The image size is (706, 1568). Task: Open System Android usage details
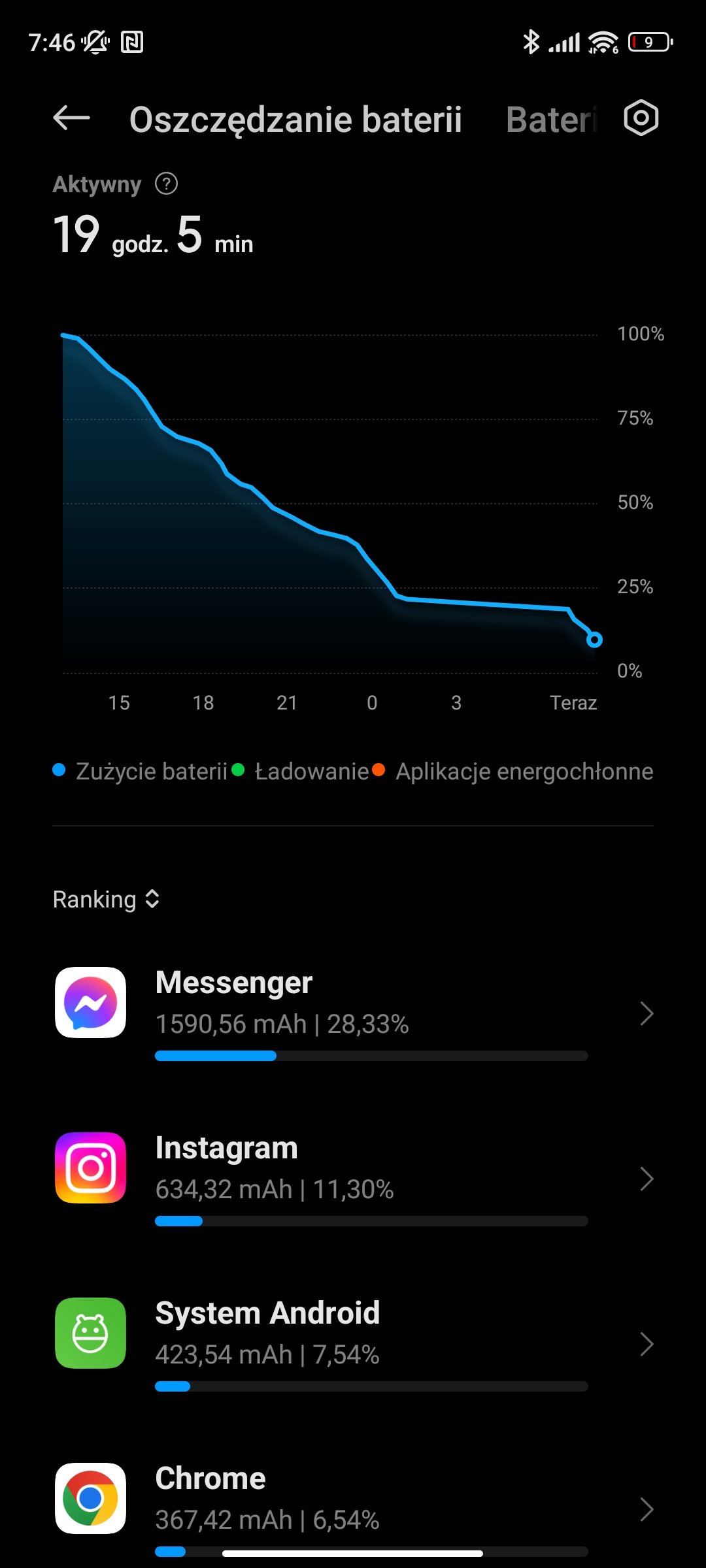click(353, 1343)
